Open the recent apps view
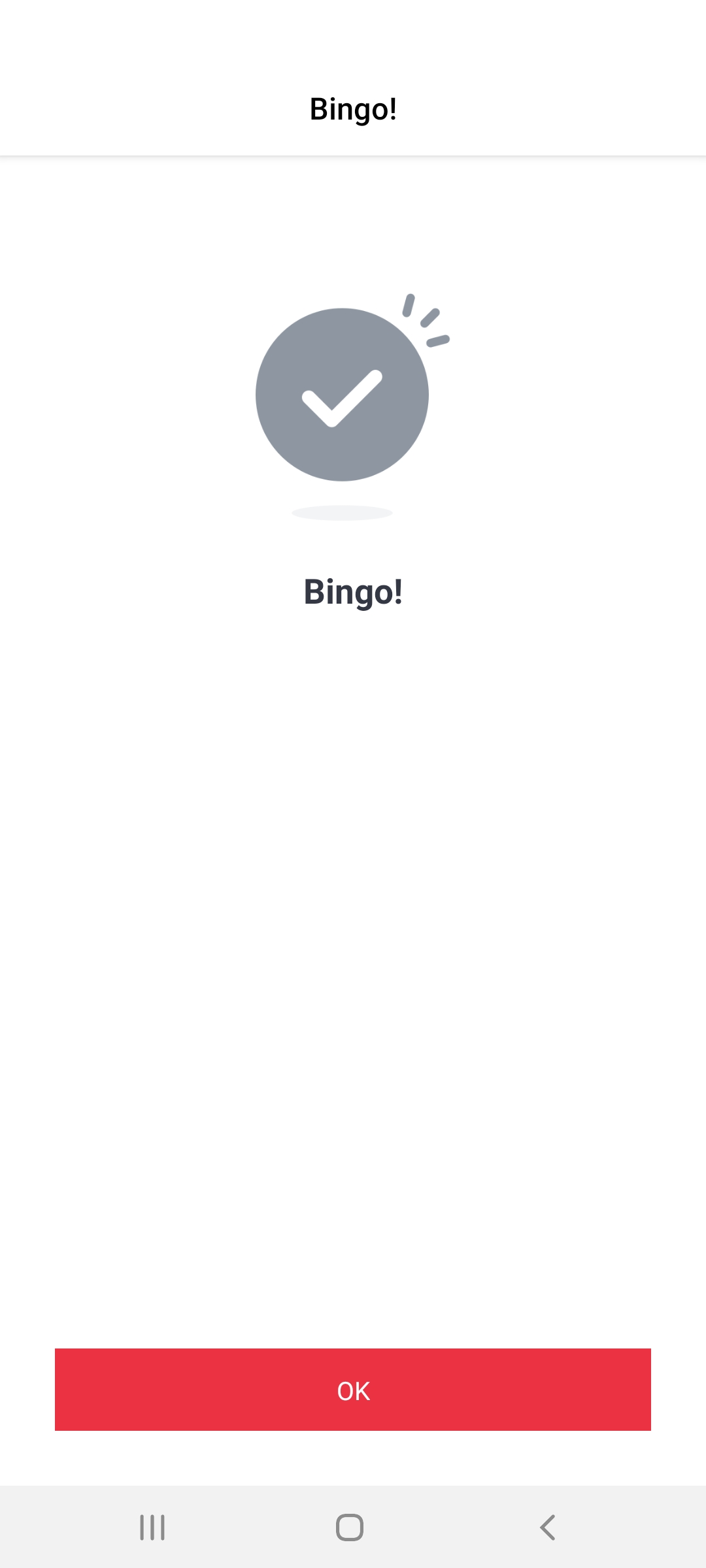706x1568 pixels. coord(152,1527)
